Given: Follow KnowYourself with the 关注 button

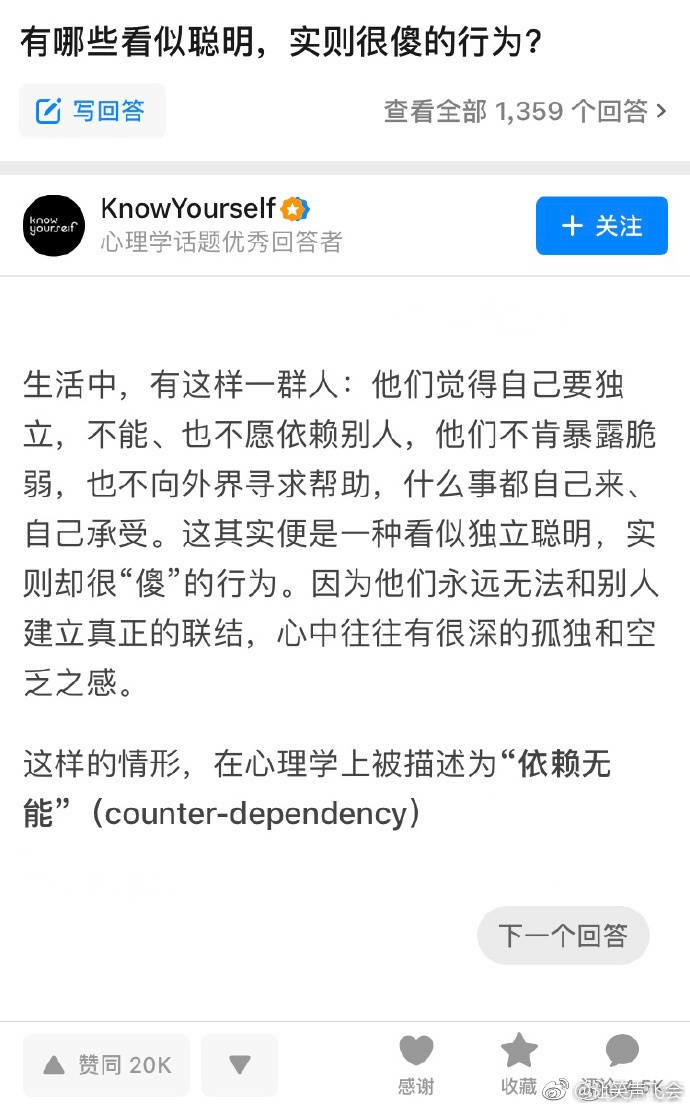Looking at the screenshot, I should (x=601, y=226).
